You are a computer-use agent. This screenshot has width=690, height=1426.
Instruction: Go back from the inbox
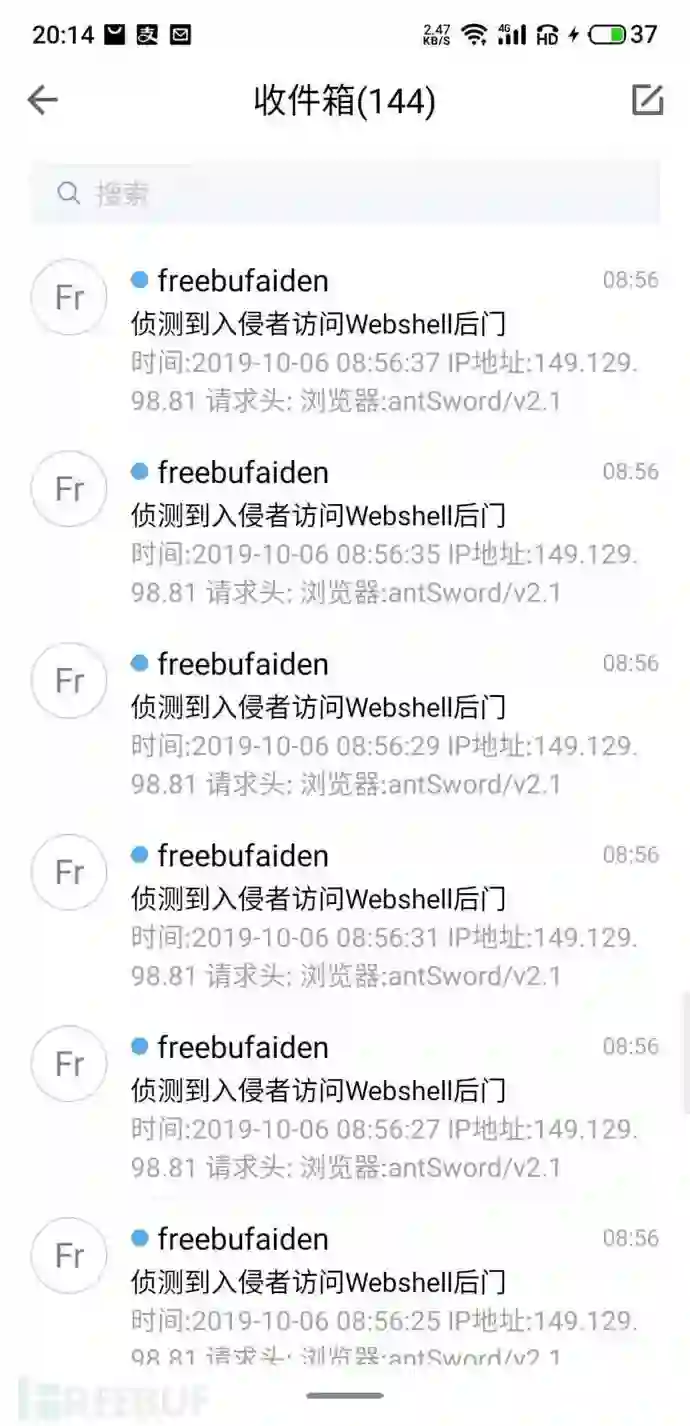point(43,100)
